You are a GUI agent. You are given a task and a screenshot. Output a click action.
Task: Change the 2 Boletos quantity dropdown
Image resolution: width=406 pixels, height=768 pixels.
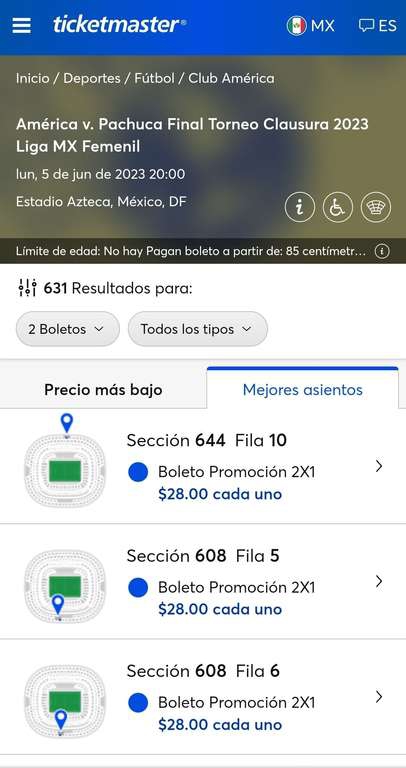pyautogui.click(x=68, y=329)
